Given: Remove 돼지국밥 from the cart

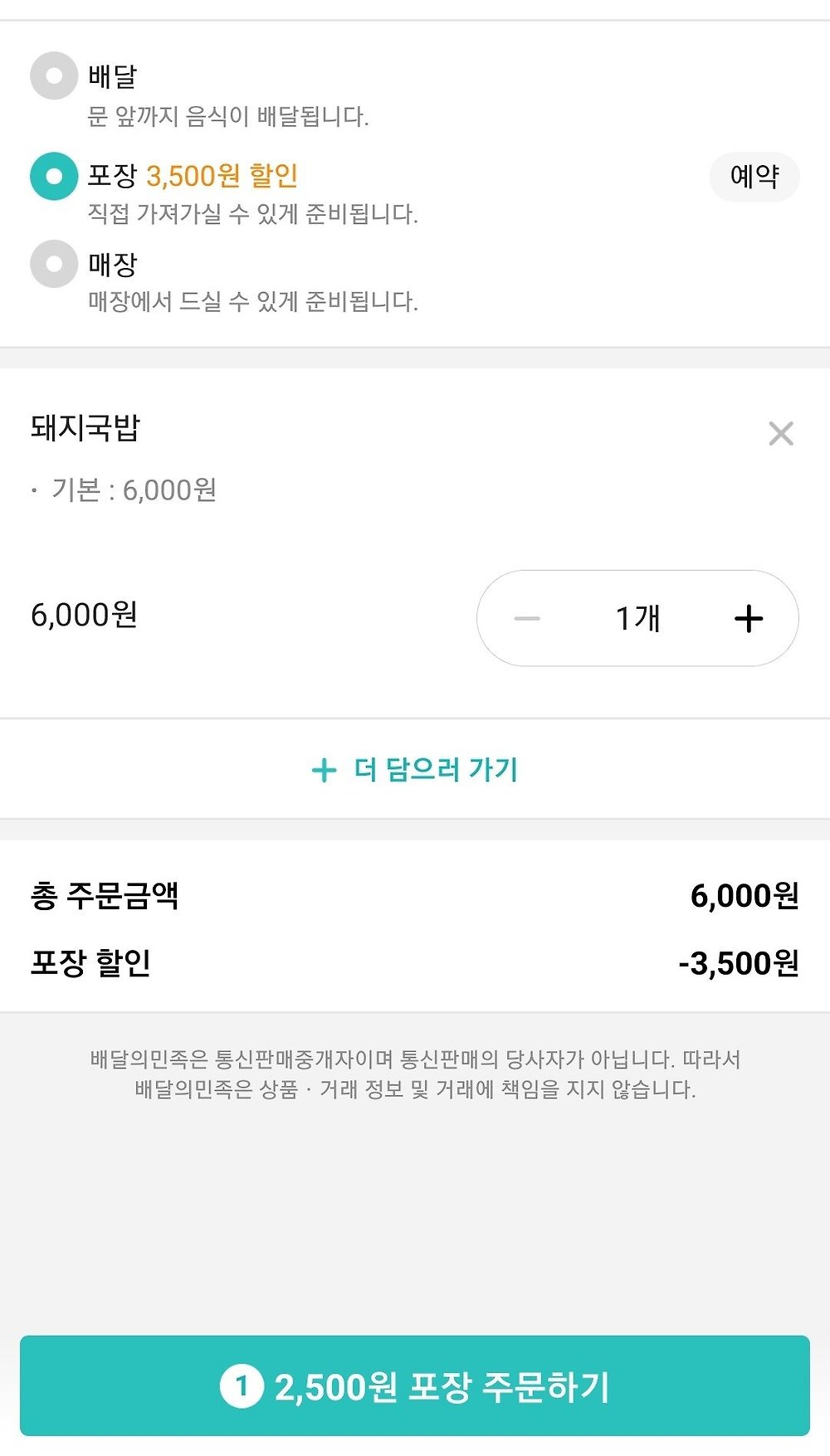Looking at the screenshot, I should (780, 433).
